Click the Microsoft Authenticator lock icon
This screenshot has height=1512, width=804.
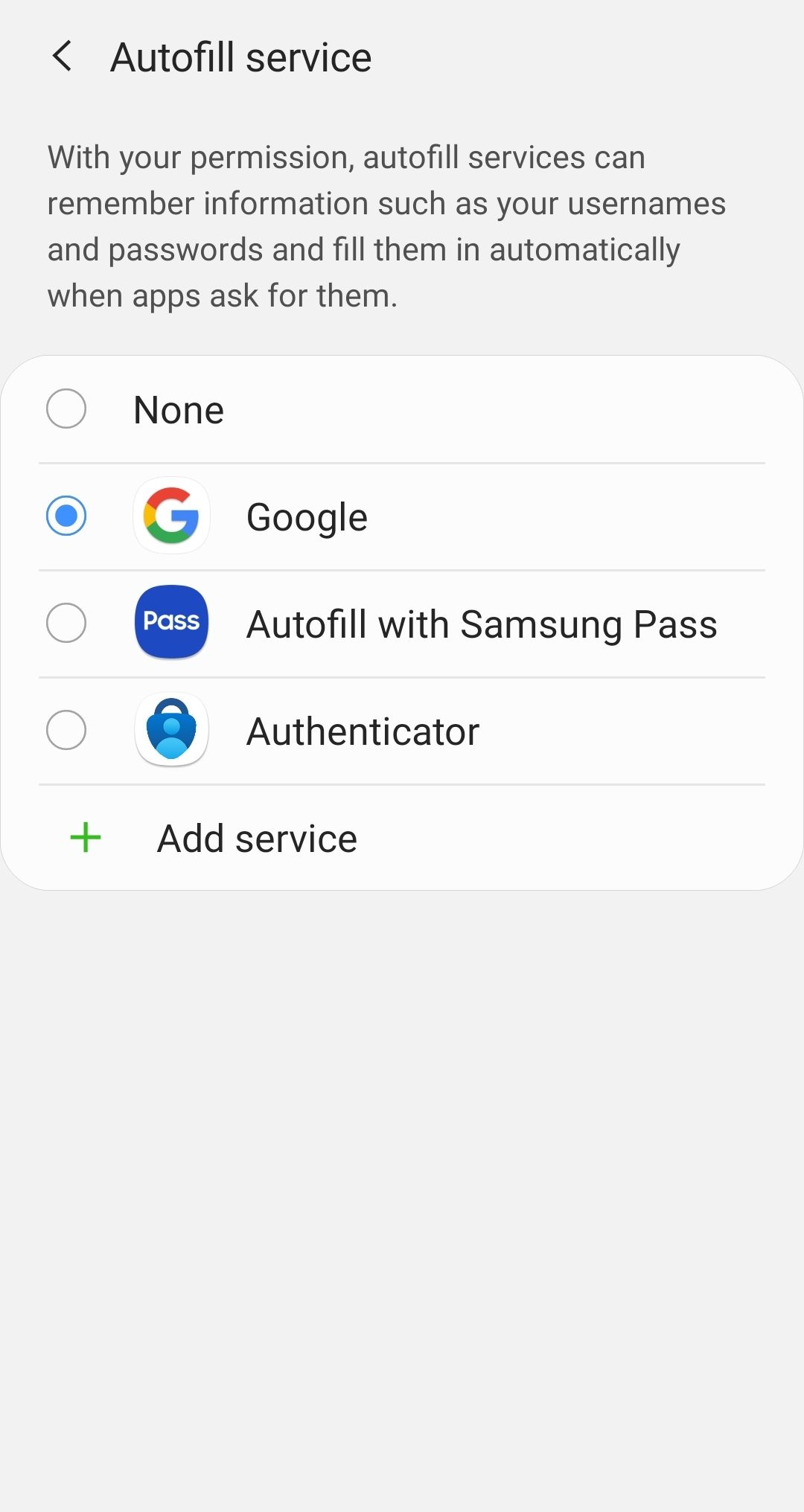click(170, 730)
